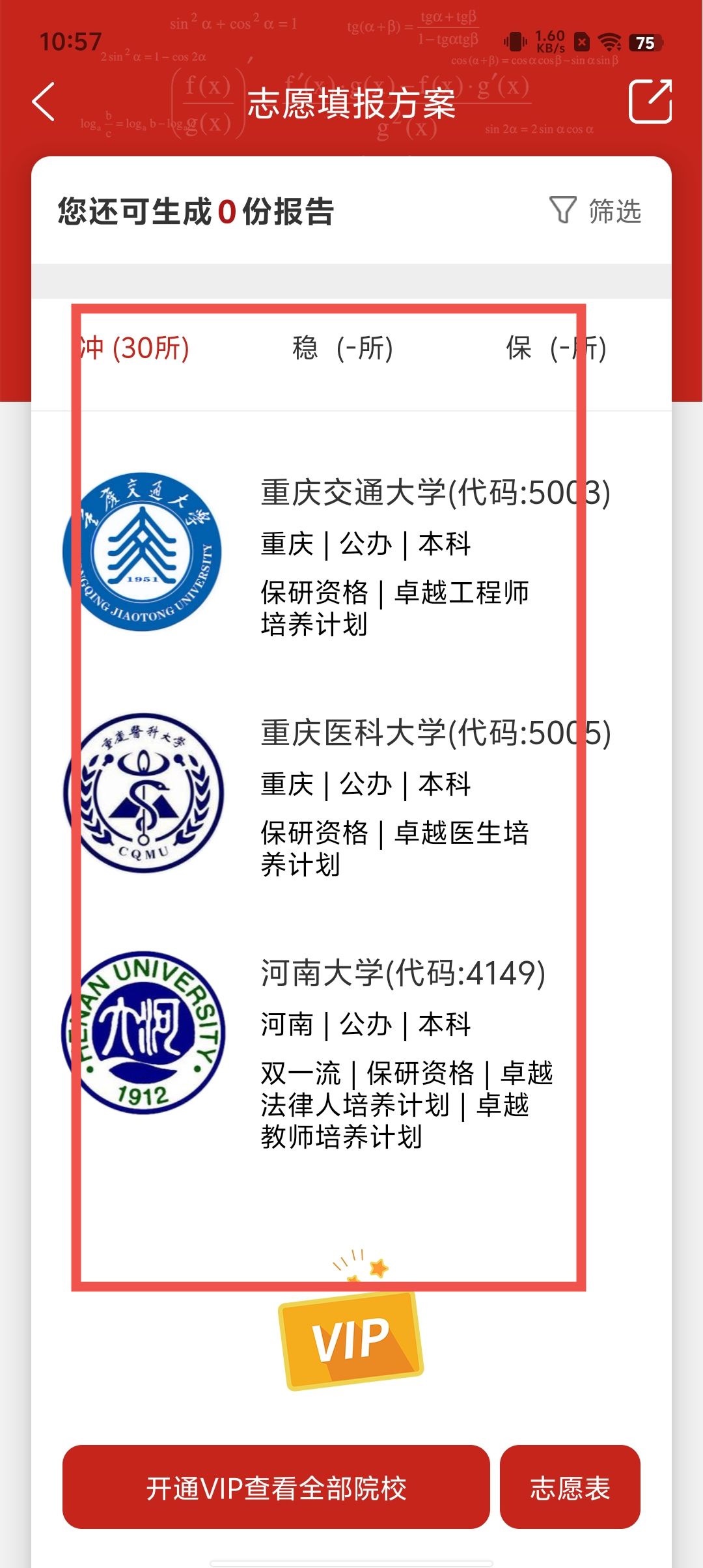
Task: Open 重庆医科大学 details
Action: (435, 733)
